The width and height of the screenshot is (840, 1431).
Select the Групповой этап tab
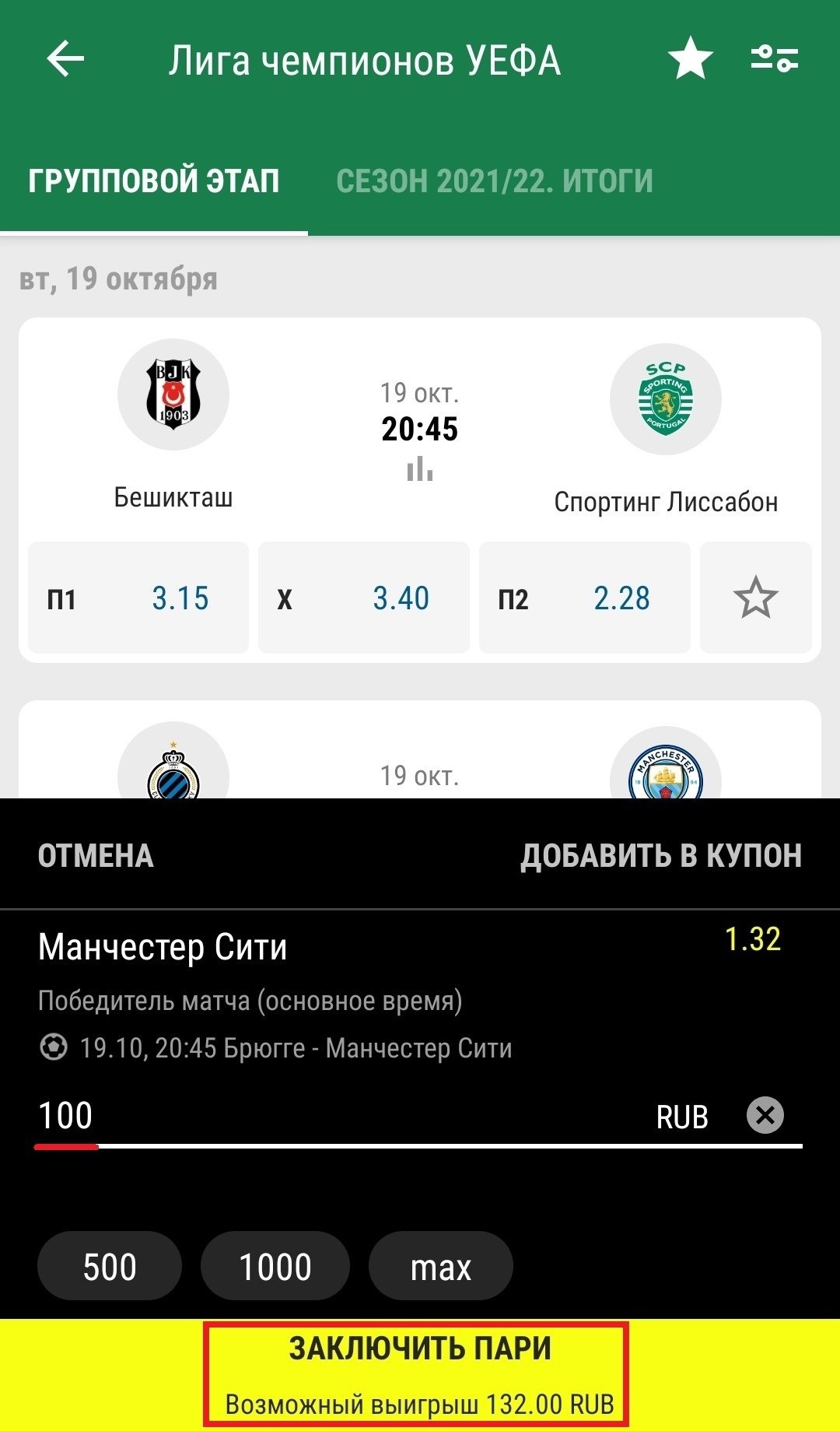pos(154,181)
